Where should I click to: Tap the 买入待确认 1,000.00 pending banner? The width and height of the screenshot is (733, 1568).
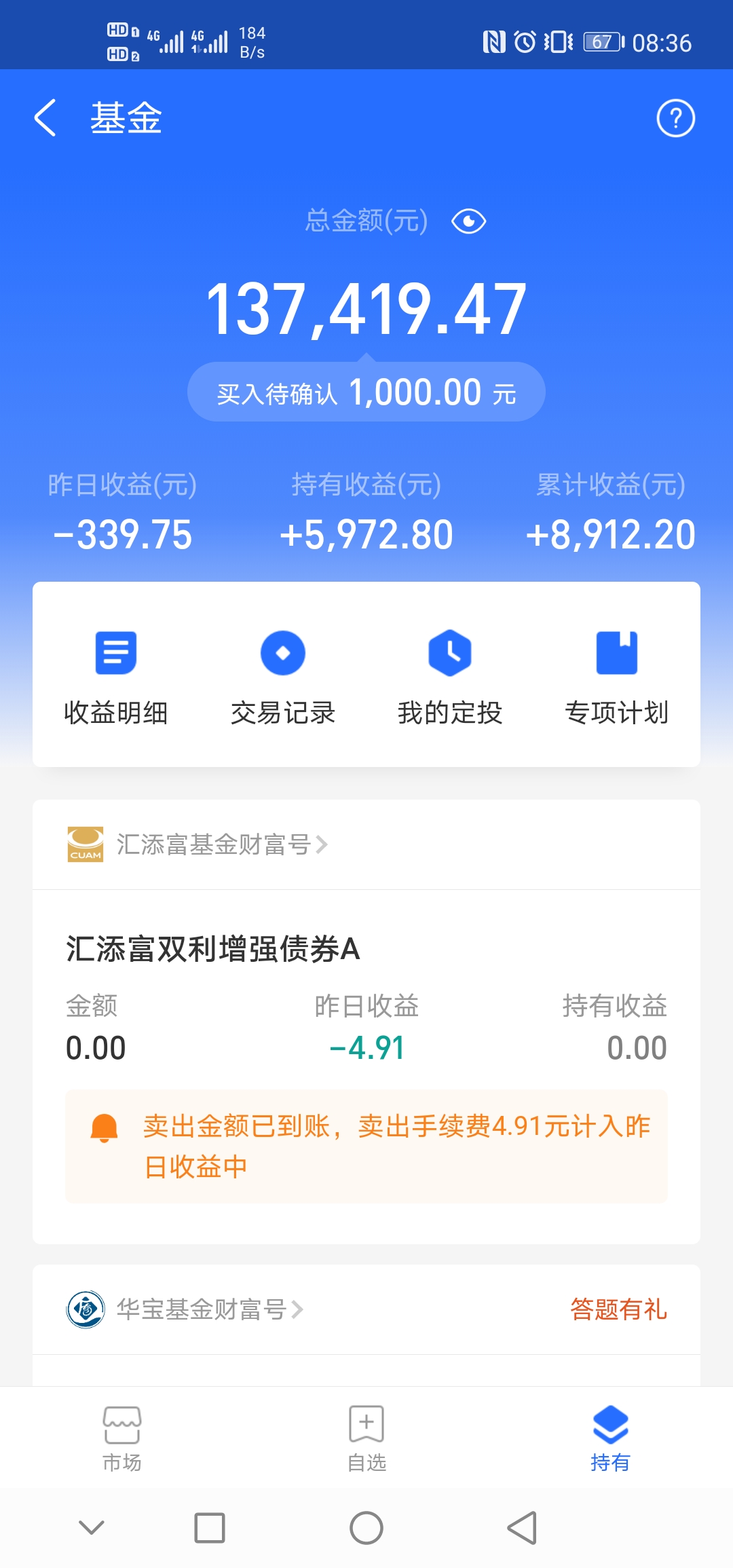pos(366,391)
